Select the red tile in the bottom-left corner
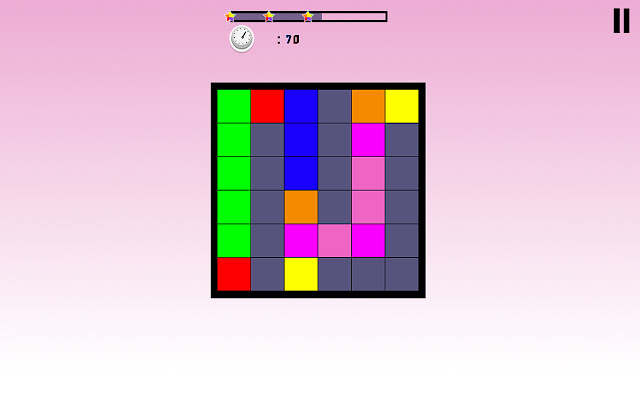 coord(233,274)
